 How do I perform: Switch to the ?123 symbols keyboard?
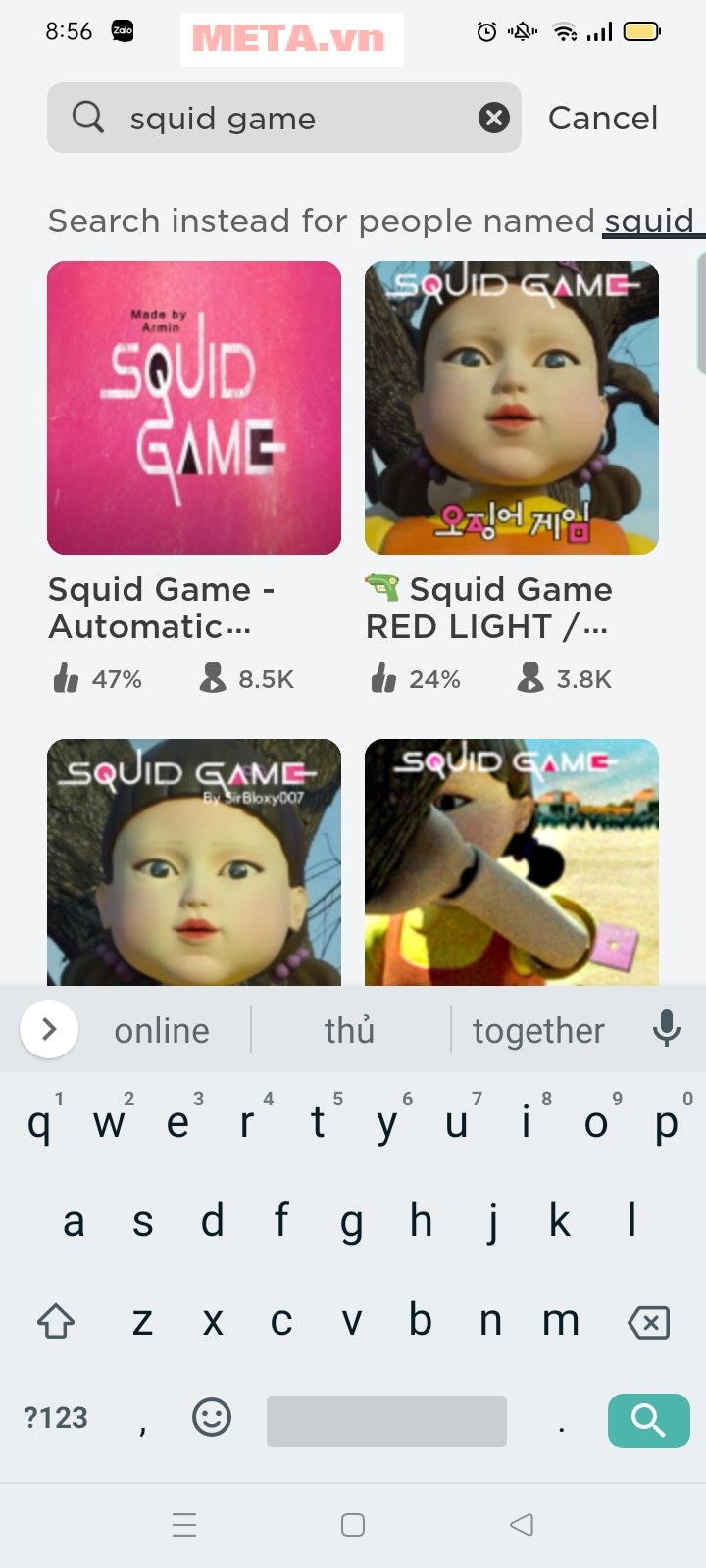[56, 1418]
